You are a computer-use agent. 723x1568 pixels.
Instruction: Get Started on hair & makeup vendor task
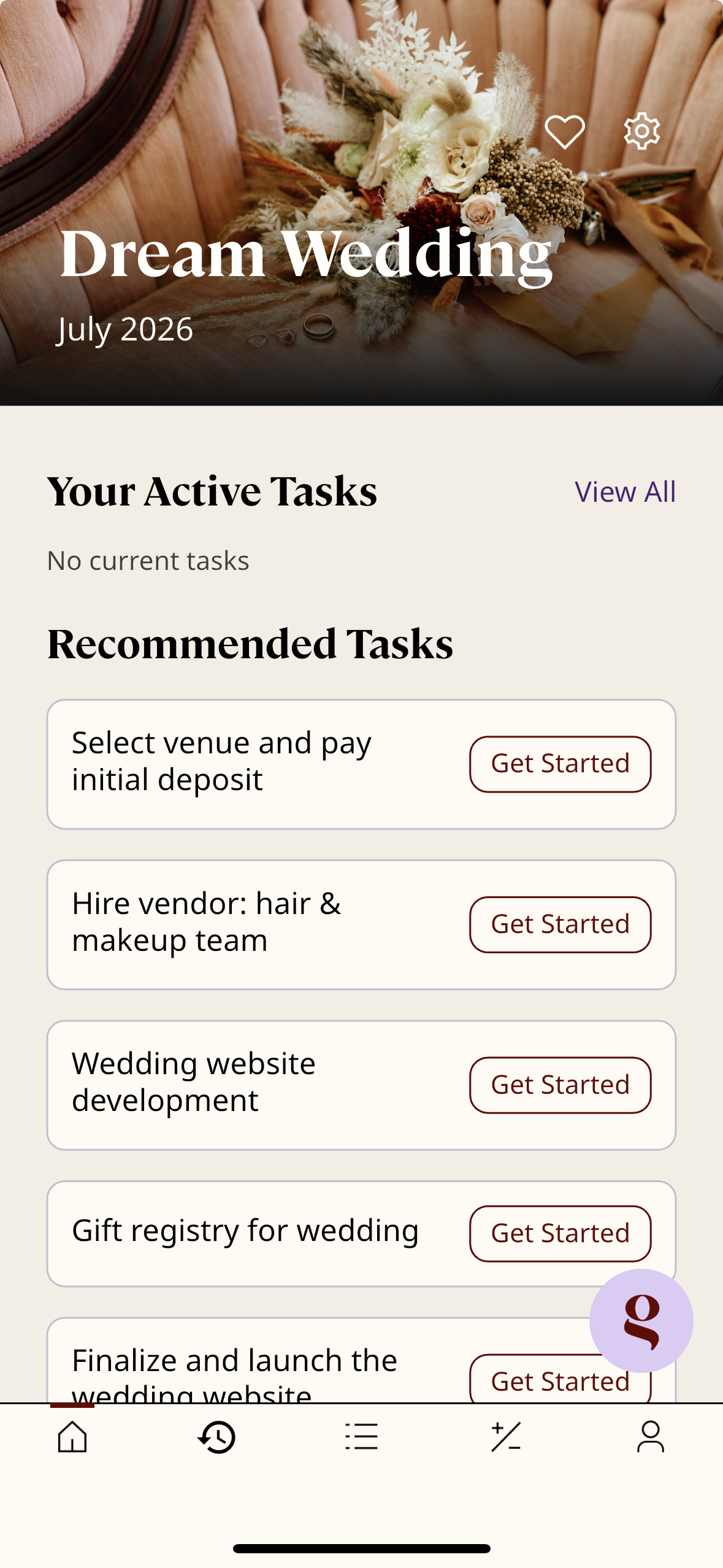pyautogui.click(x=560, y=924)
